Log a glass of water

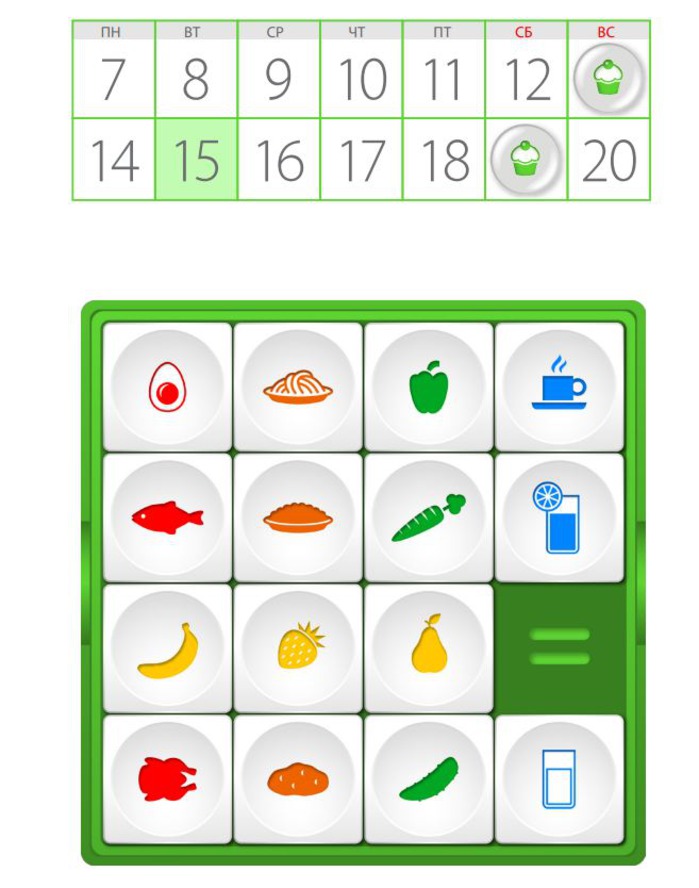[559, 779]
